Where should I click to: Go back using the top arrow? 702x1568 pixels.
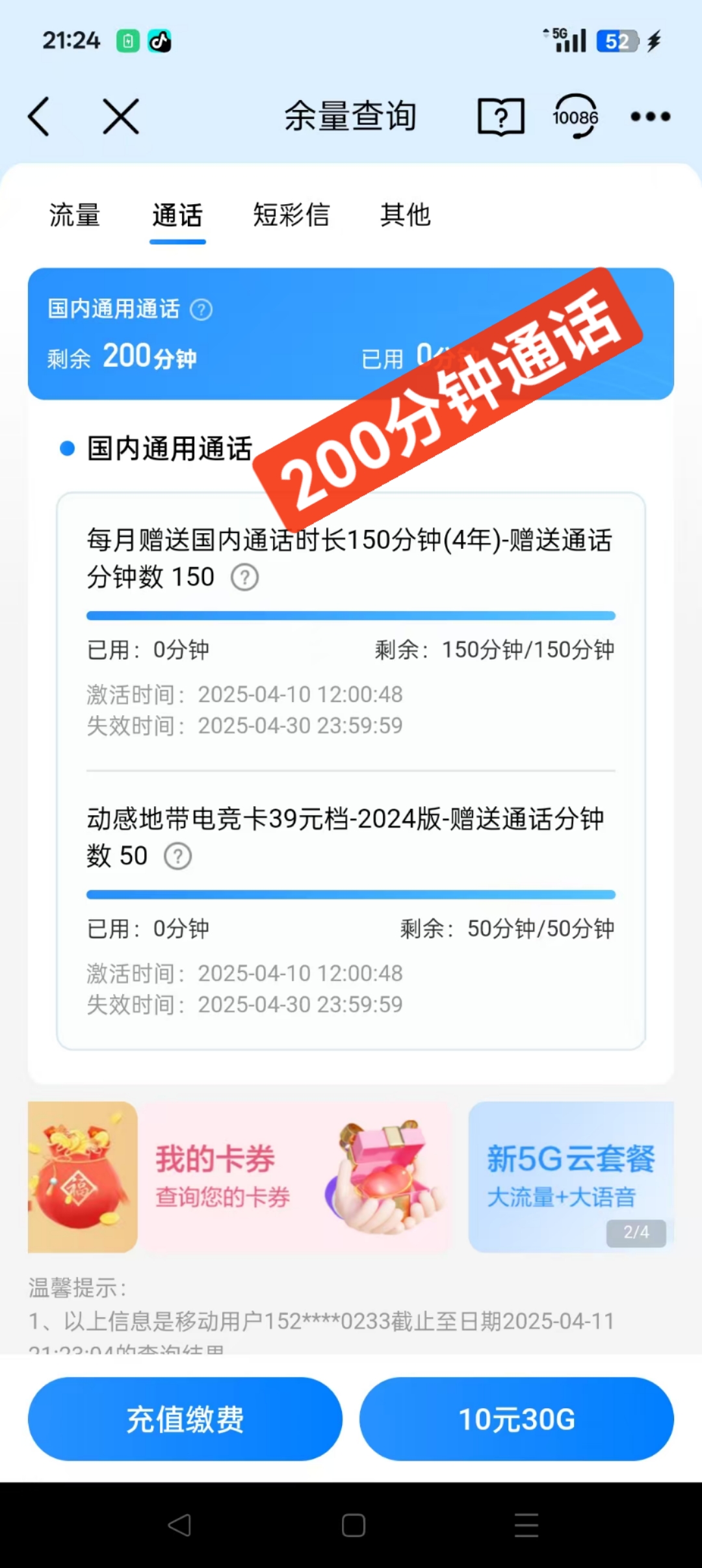tap(39, 117)
